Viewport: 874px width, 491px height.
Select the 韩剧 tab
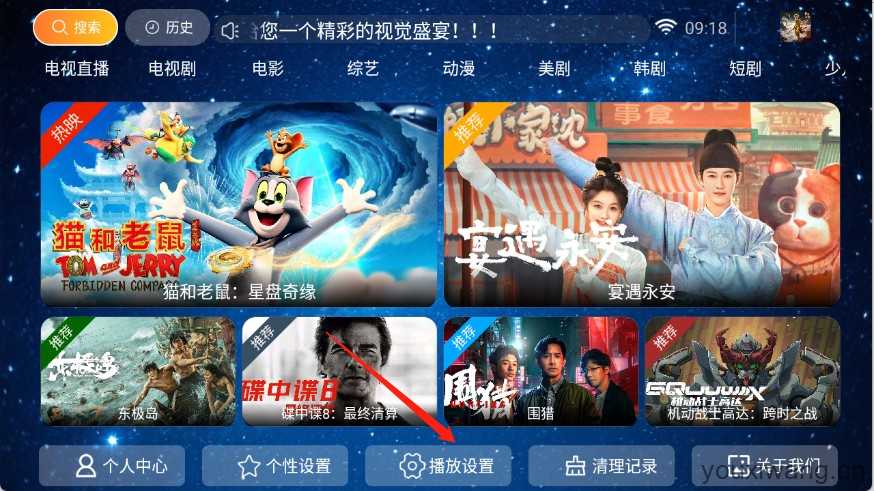click(649, 69)
